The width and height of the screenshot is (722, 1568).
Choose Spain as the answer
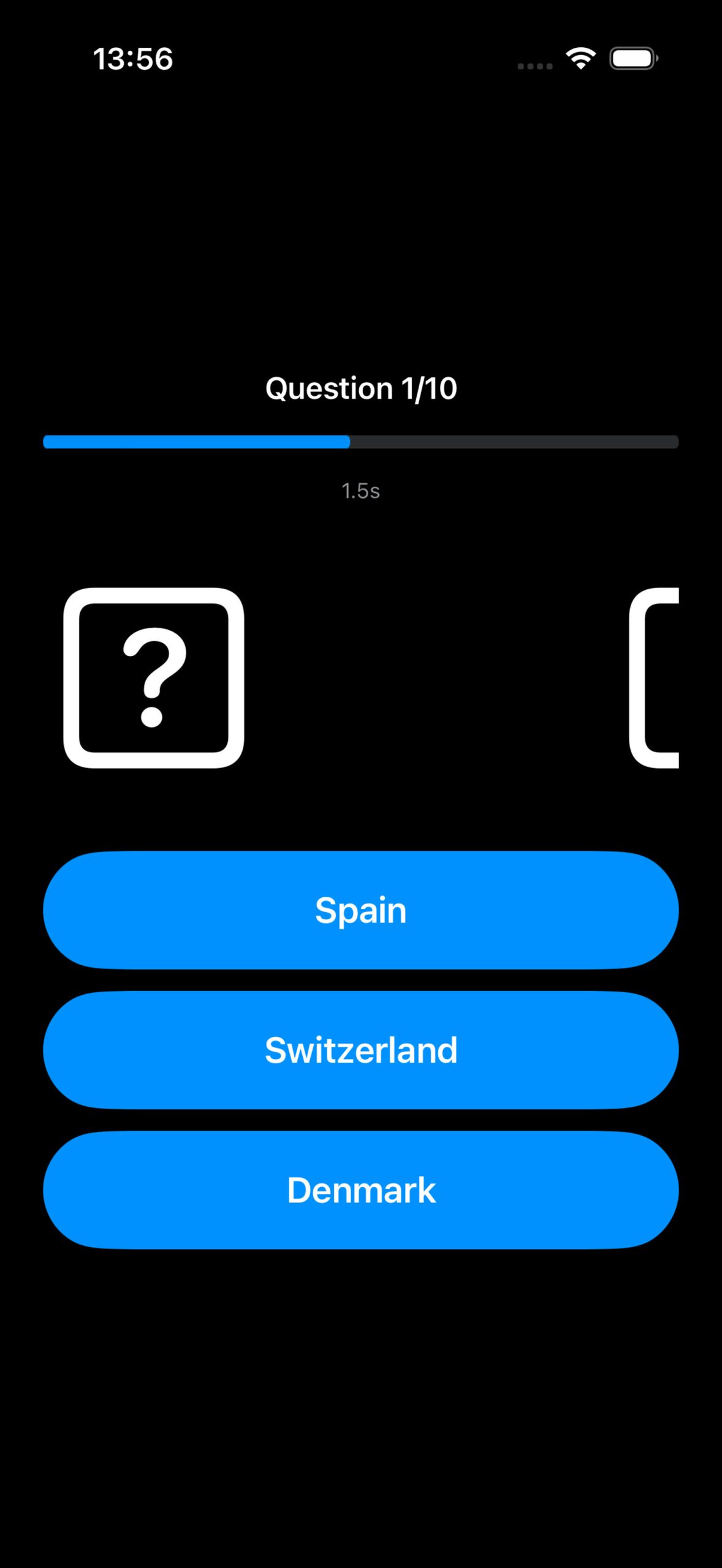pyautogui.click(x=360, y=910)
